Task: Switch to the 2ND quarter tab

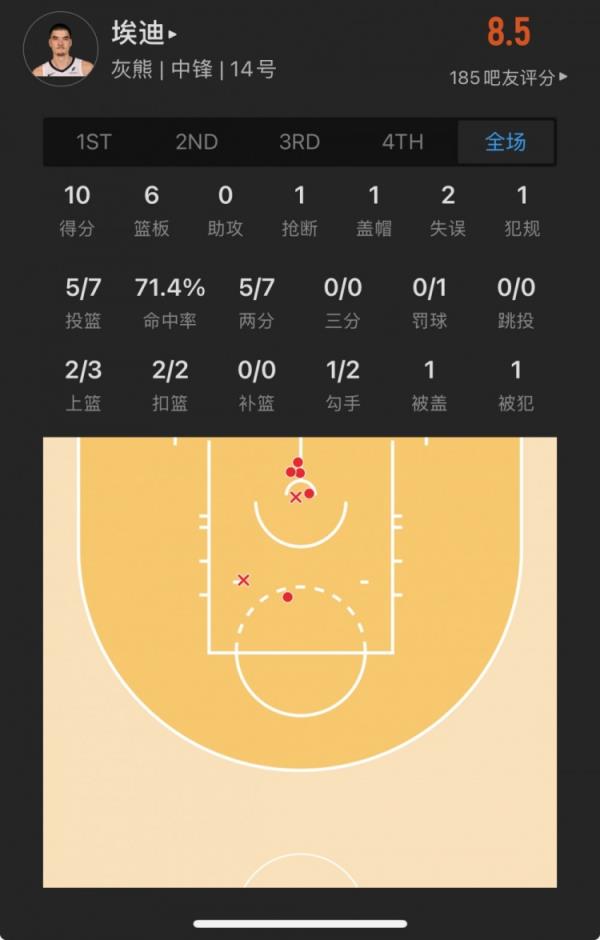Action: click(197, 142)
